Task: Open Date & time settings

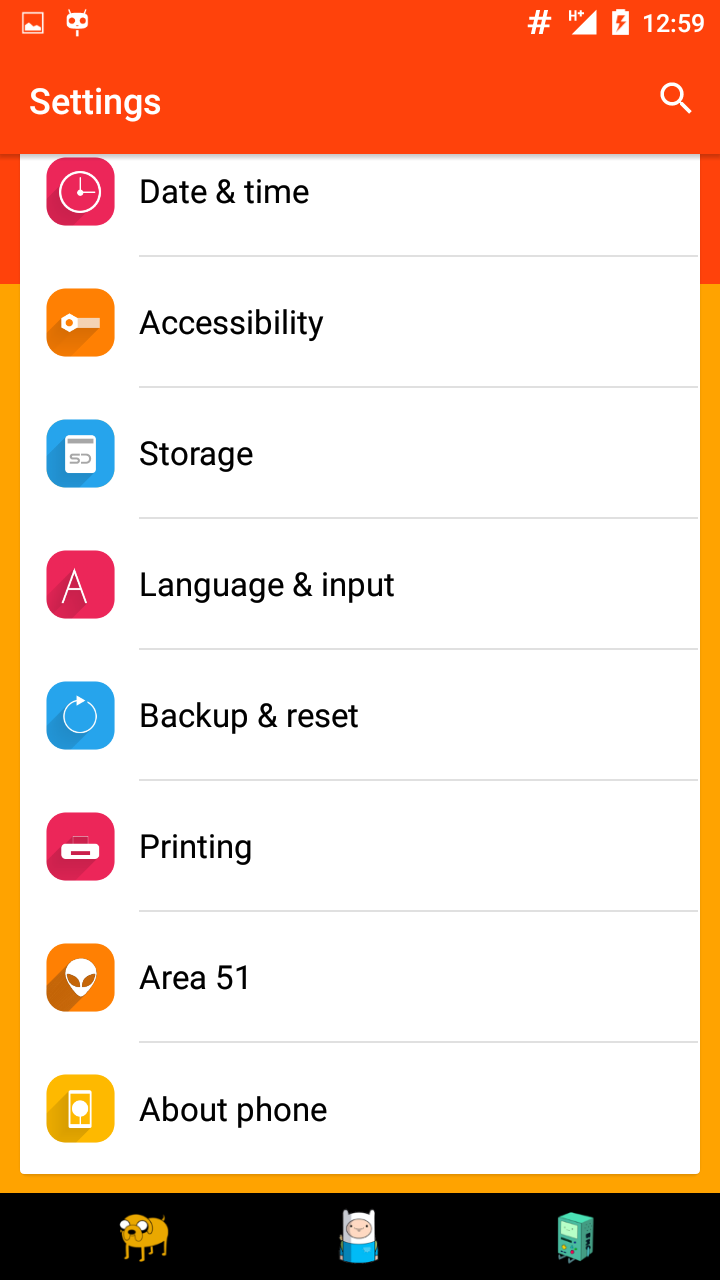Action: coord(360,192)
